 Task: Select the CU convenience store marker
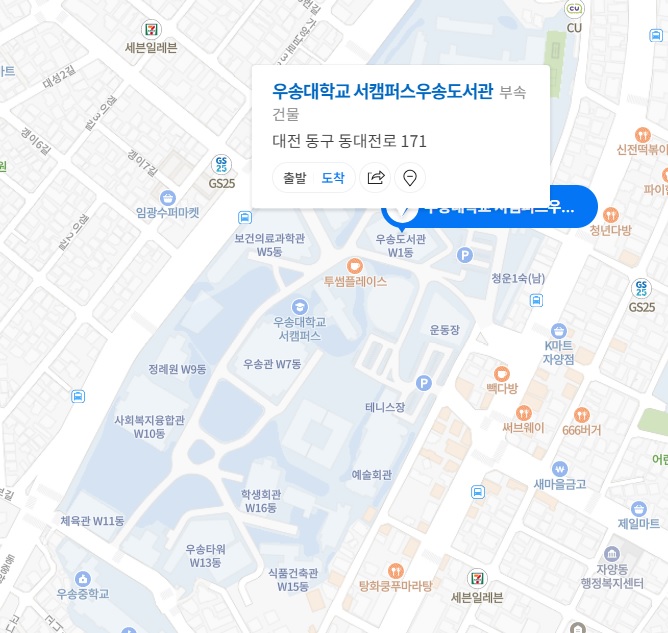click(x=574, y=8)
